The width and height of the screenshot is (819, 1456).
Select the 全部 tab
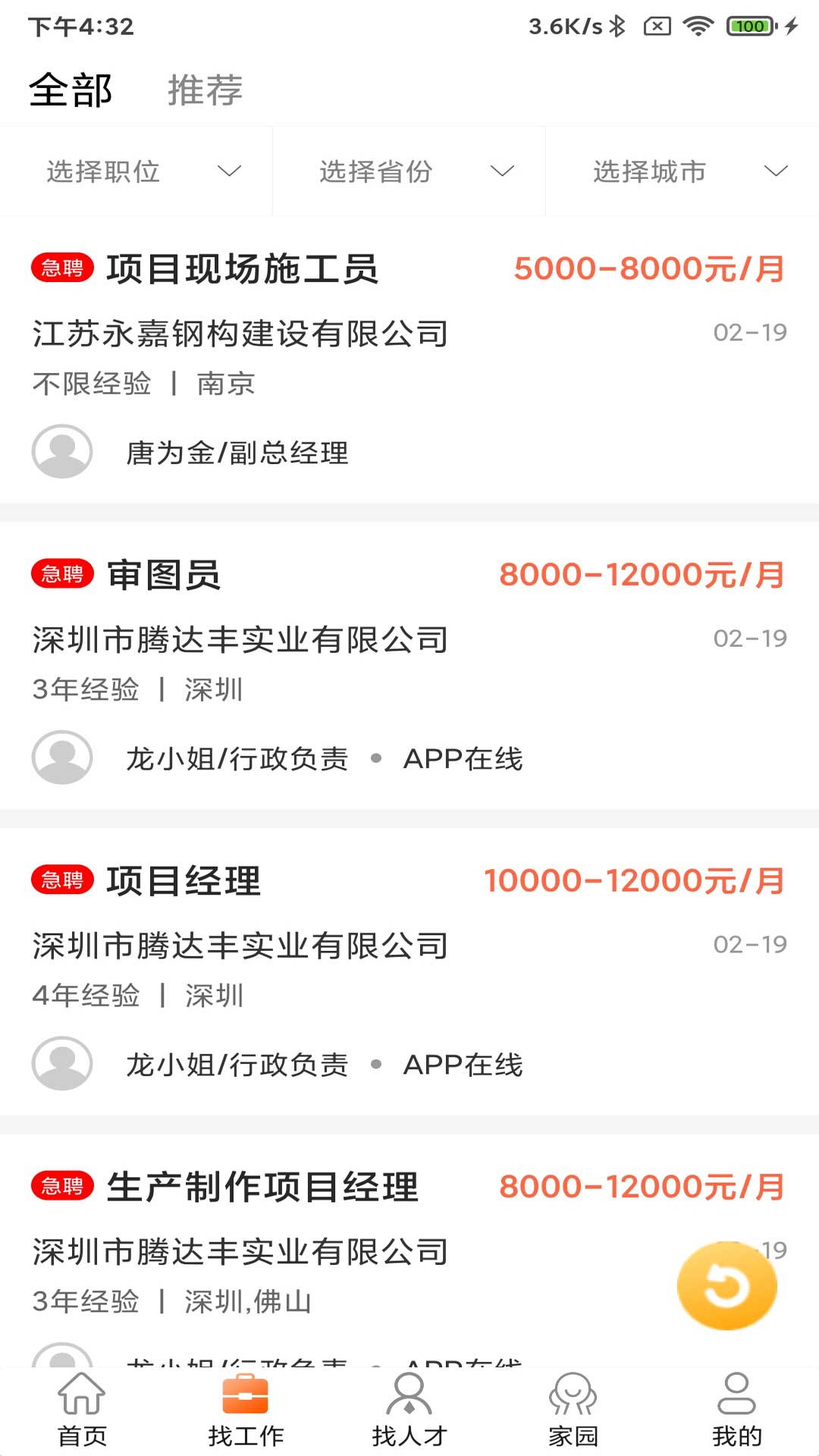pyautogui.click(x=71, y=90)
